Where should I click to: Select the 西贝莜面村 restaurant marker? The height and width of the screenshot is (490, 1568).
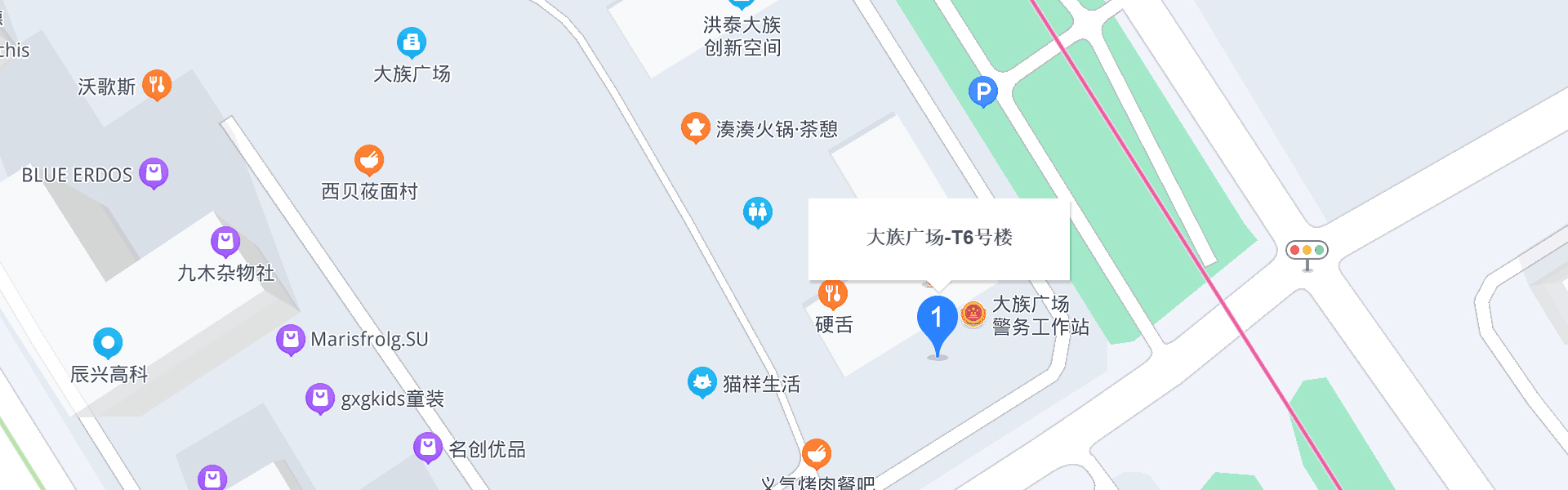click(369, 160)
